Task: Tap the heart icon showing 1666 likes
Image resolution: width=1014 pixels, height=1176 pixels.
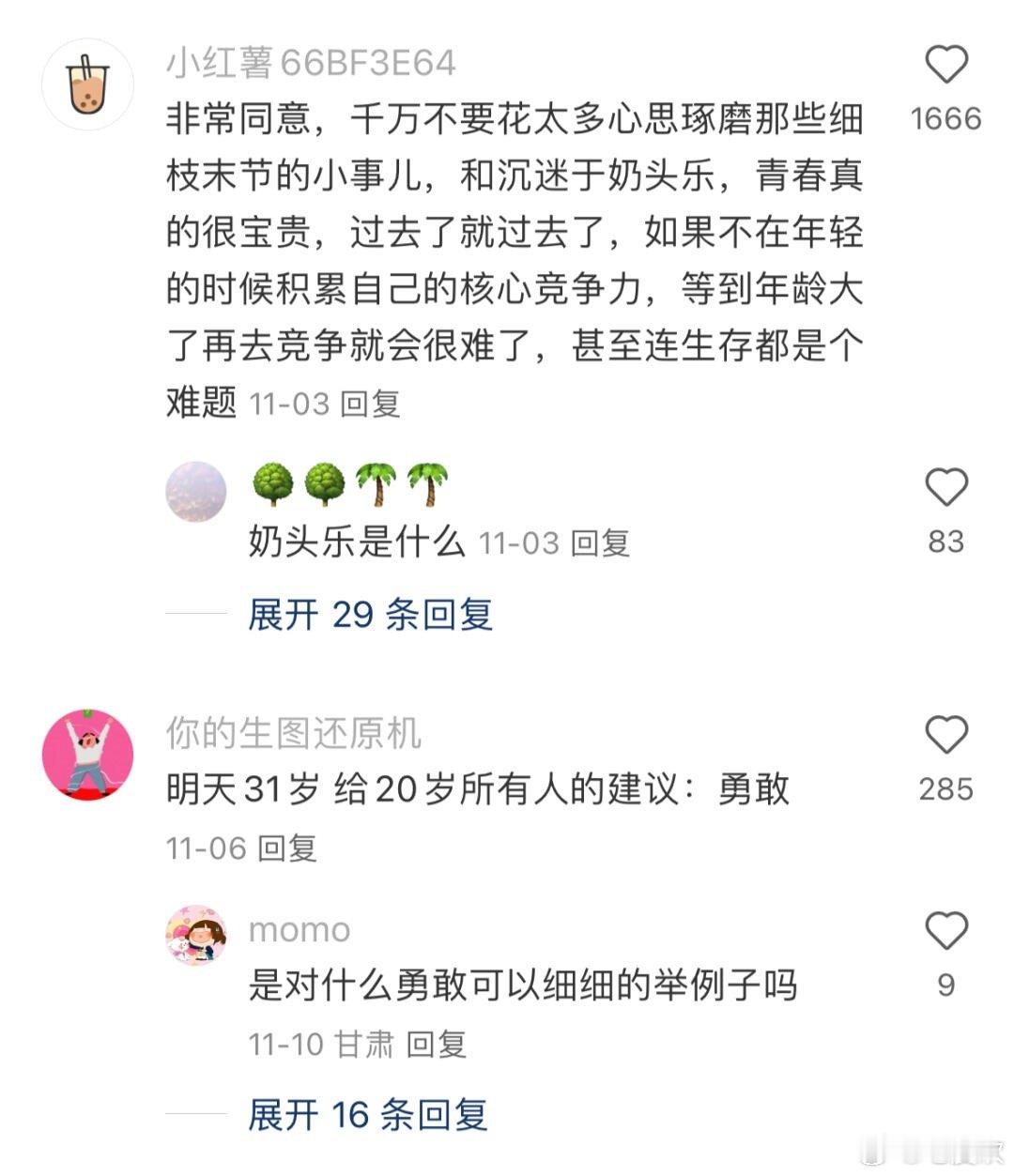Action: (948, 64)
